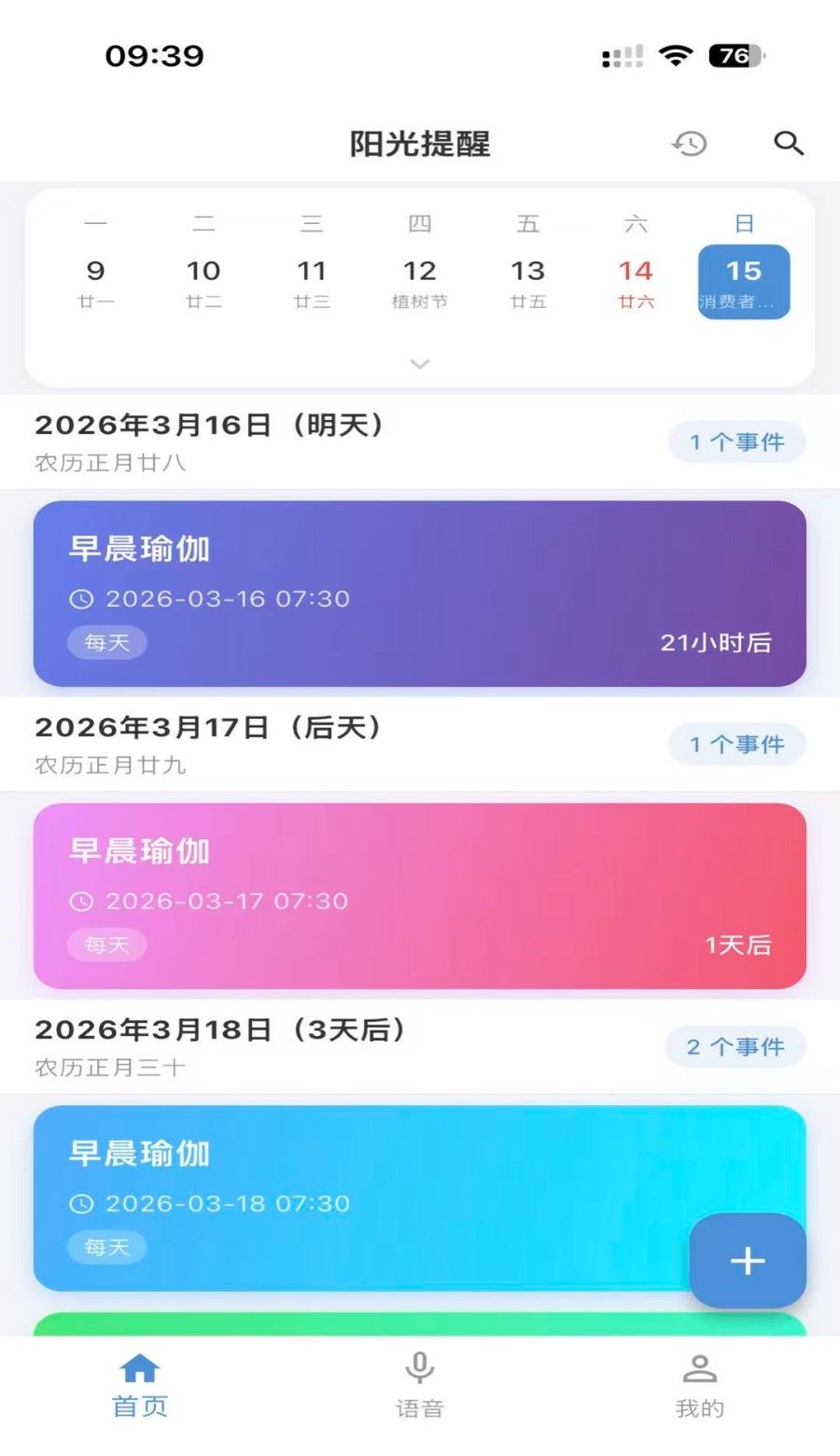
Task: Open the 早晨瑜伽 event on March 17
Action: click(420, 896)
